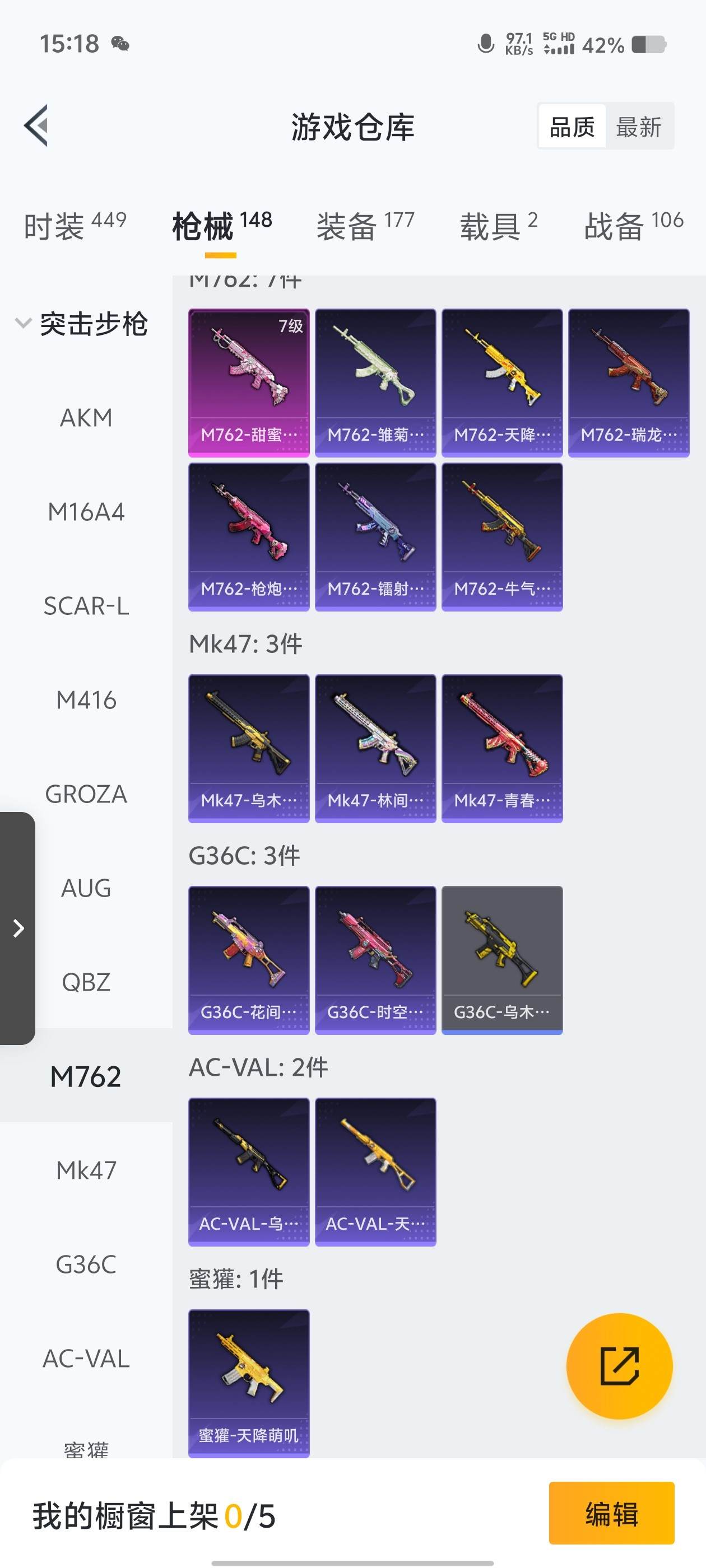Open the M762-瑞龙 skin tile

pyautogui.click(x=628, y=382)
